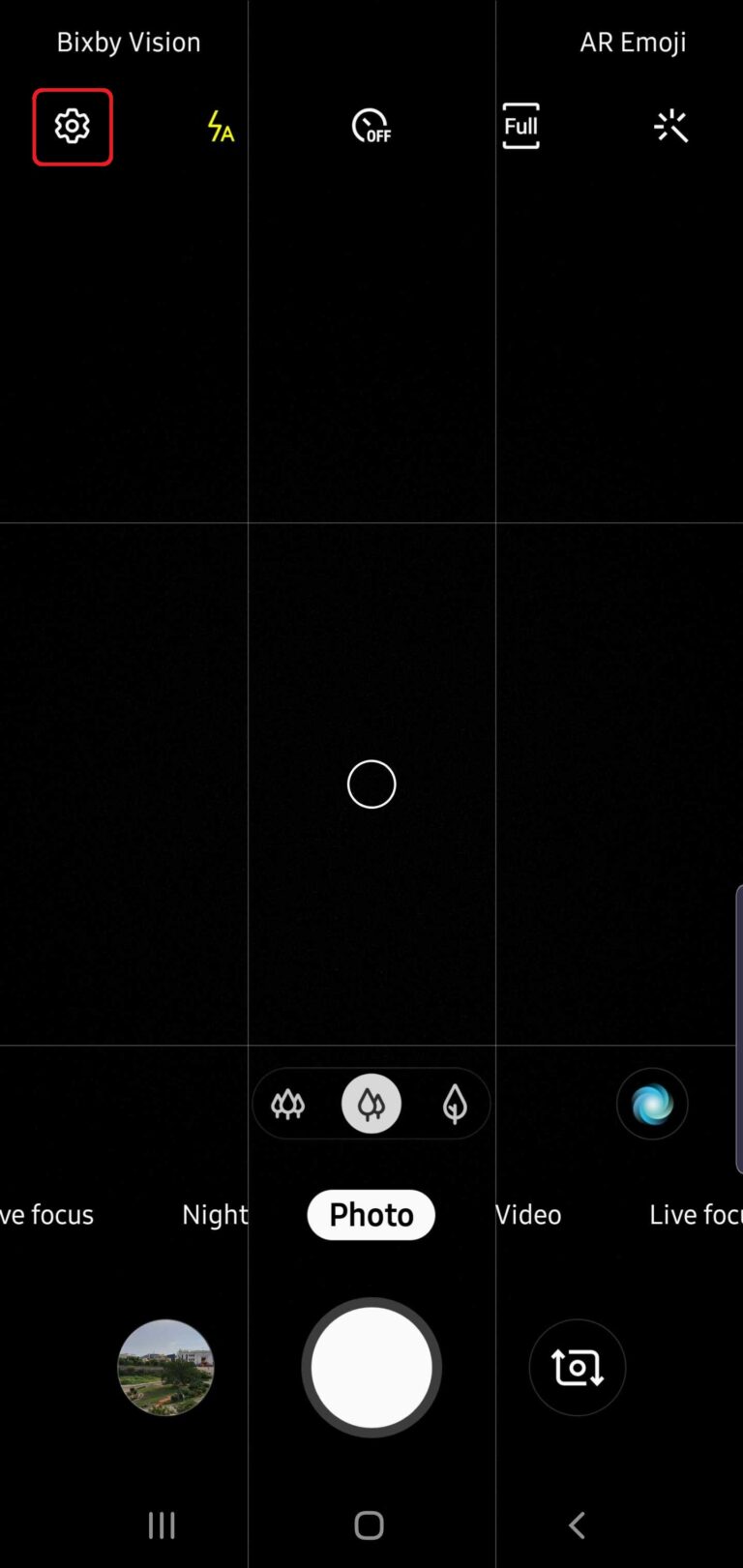Select the ultra wide lens

[x=288, y=1104]
